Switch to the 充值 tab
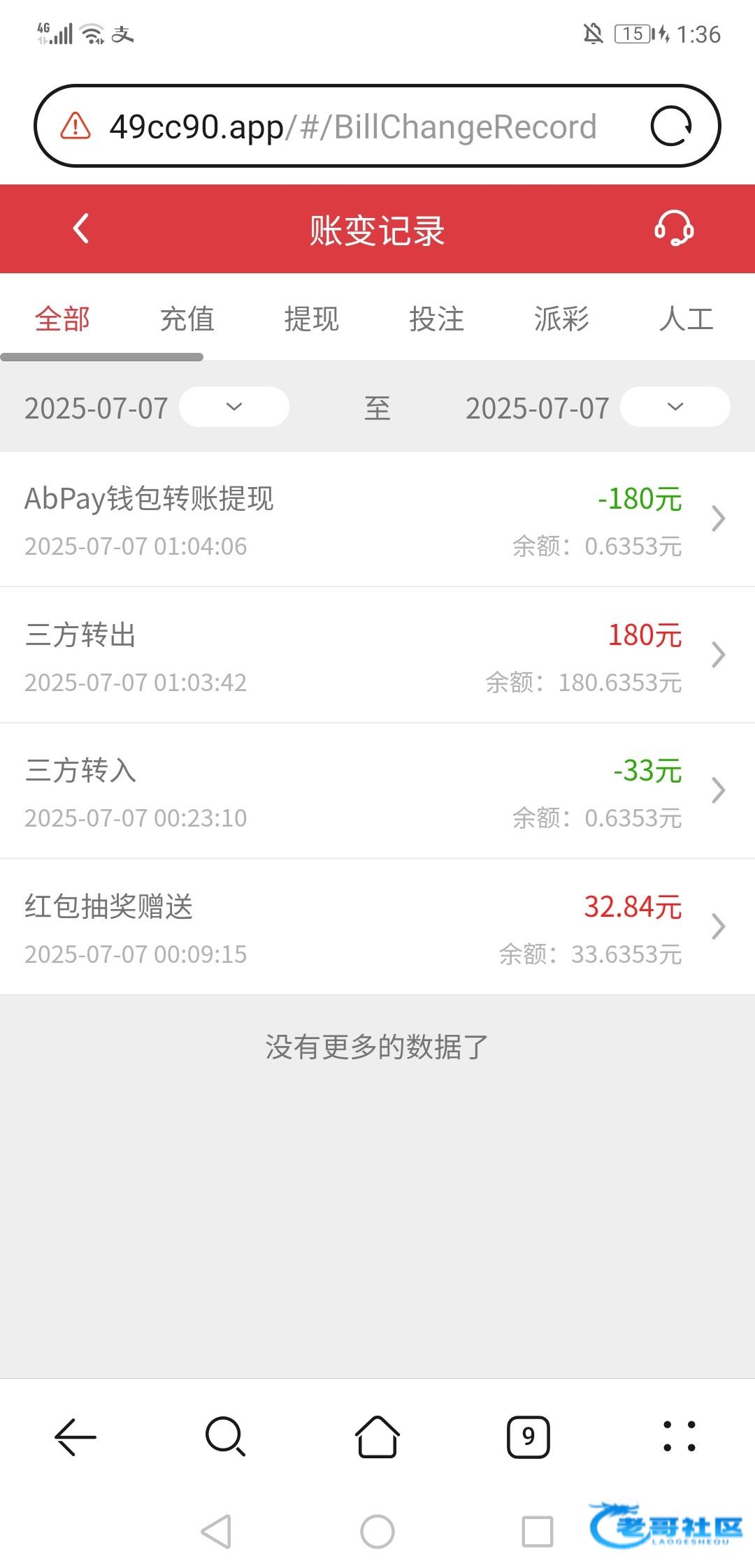Viewport: 755px width, 1568px height. tap(187, 319)
